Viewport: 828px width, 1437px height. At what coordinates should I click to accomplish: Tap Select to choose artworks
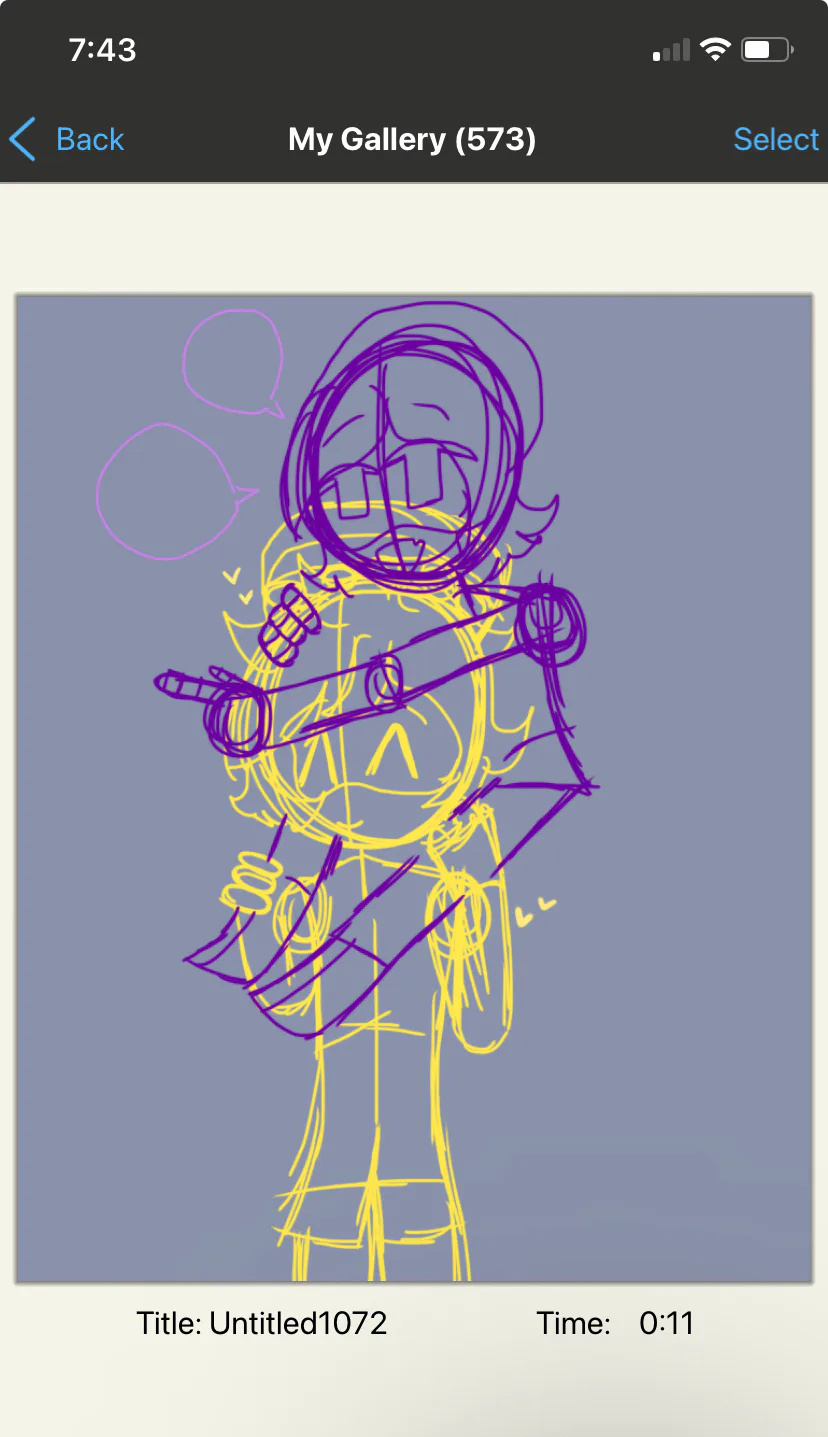point(776,139)
